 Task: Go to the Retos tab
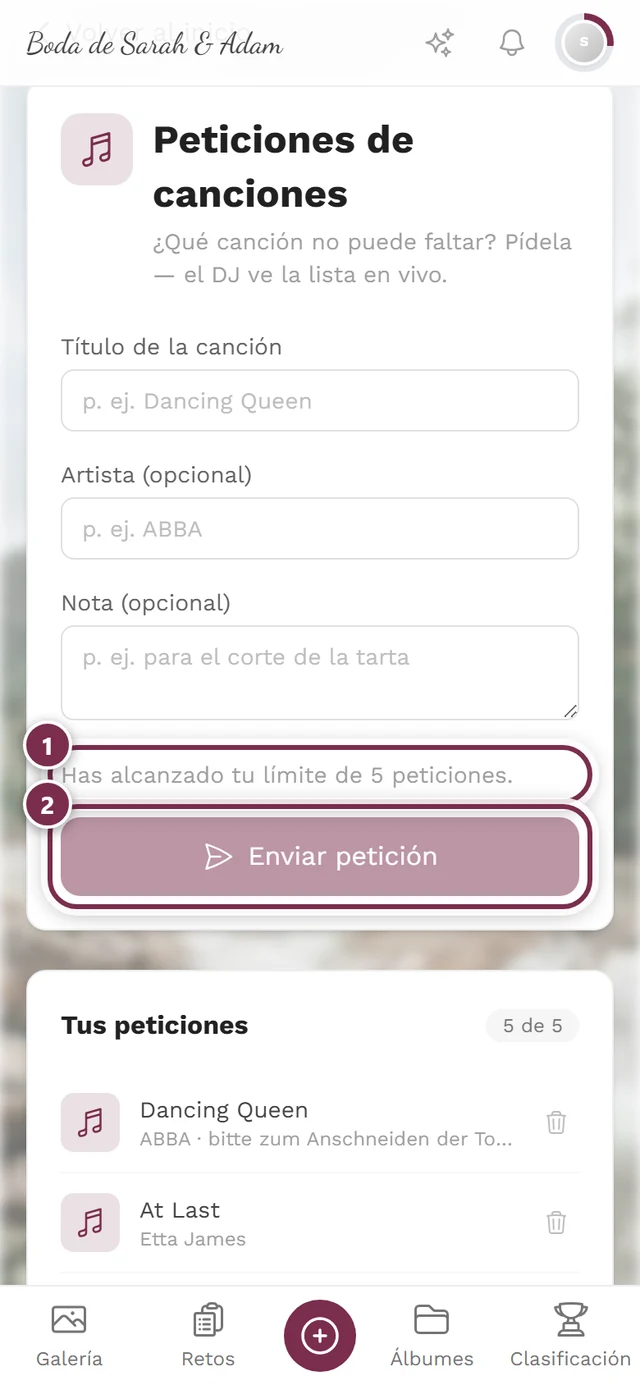pyautogui.click(x=208, y=1336)
